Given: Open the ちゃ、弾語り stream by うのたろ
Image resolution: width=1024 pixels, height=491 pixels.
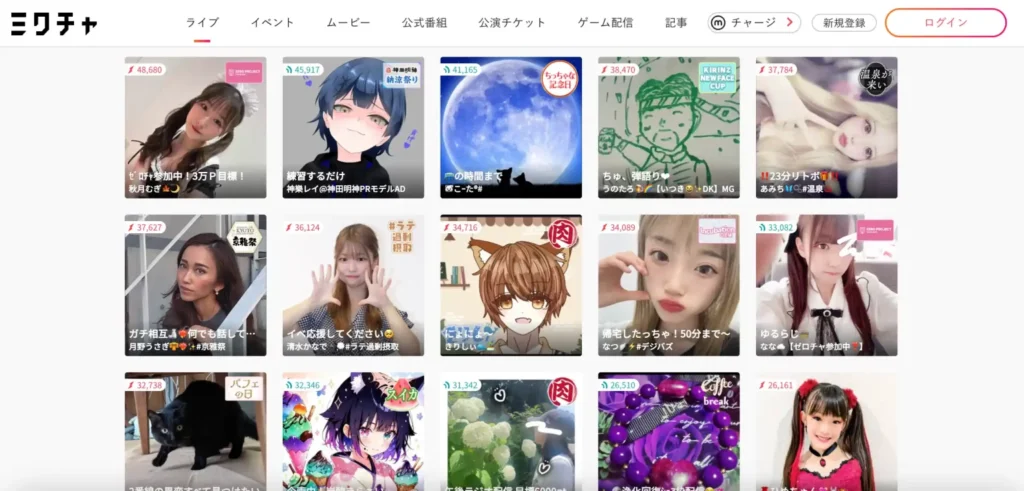Looking at the screenshot, I should click(x=669, y=127).
